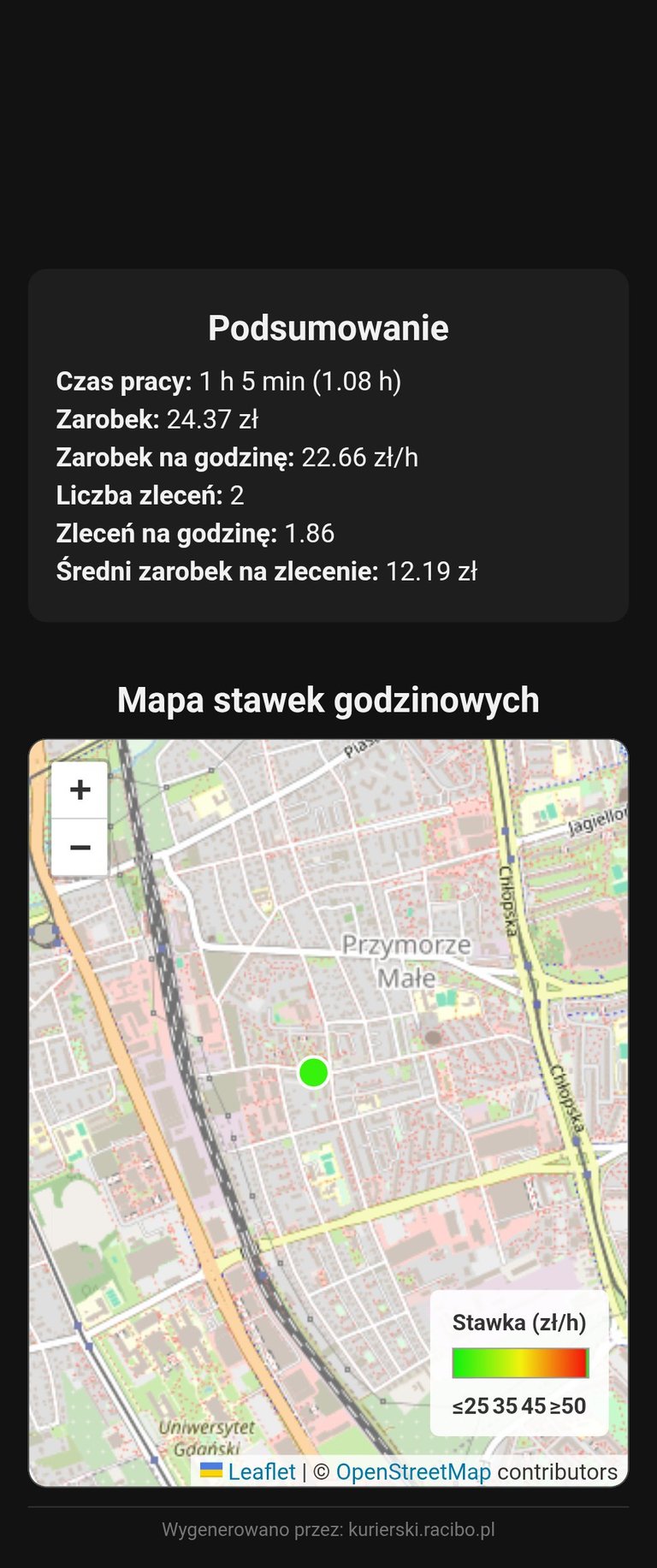Zoom in on the map
Image resolution: width=657 pixels, height=1568 pixels.
tap(80, 790)
